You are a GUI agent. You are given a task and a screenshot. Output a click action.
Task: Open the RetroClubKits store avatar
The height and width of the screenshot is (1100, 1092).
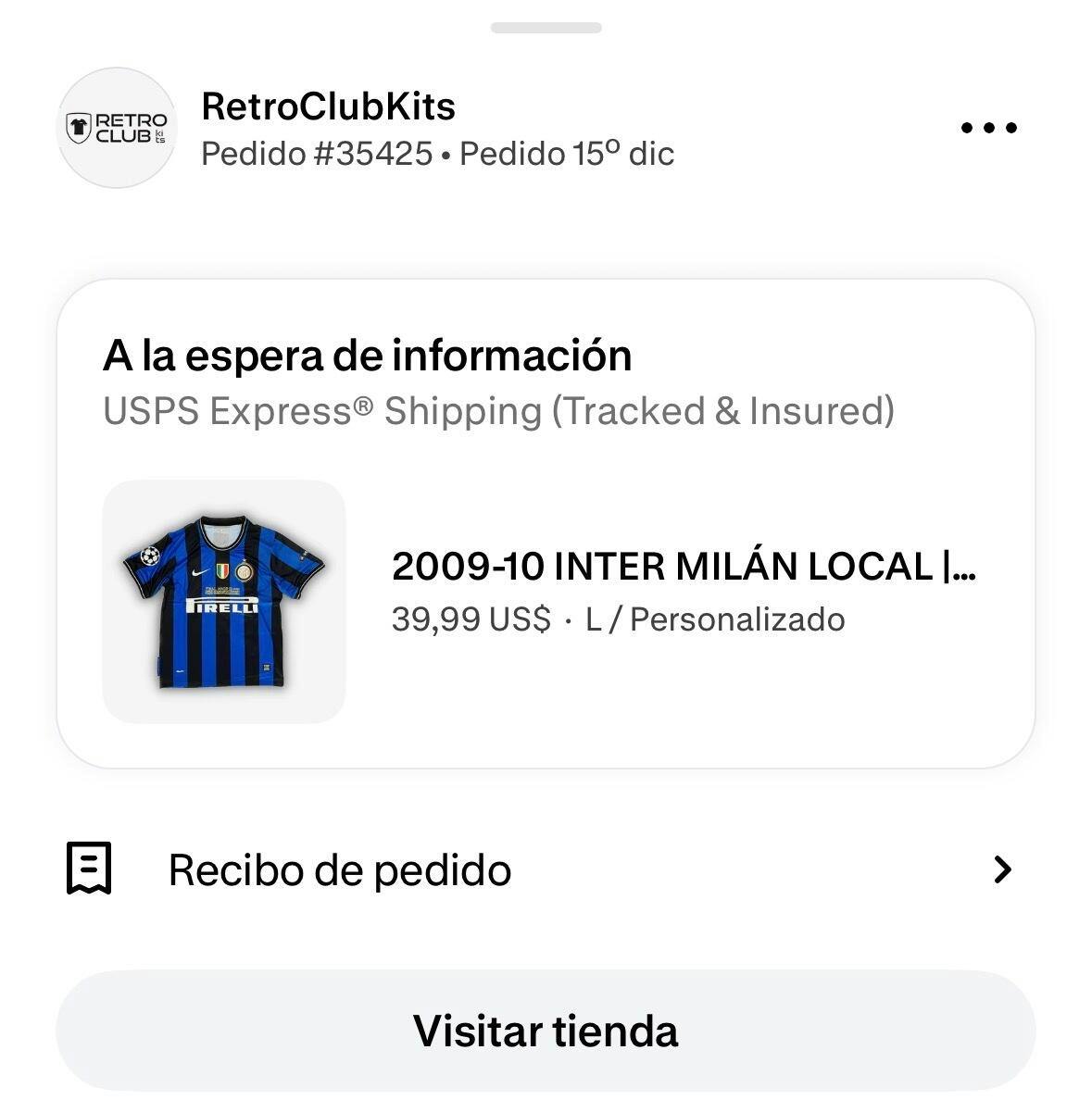pyautogui.click(x=117, y=128)
